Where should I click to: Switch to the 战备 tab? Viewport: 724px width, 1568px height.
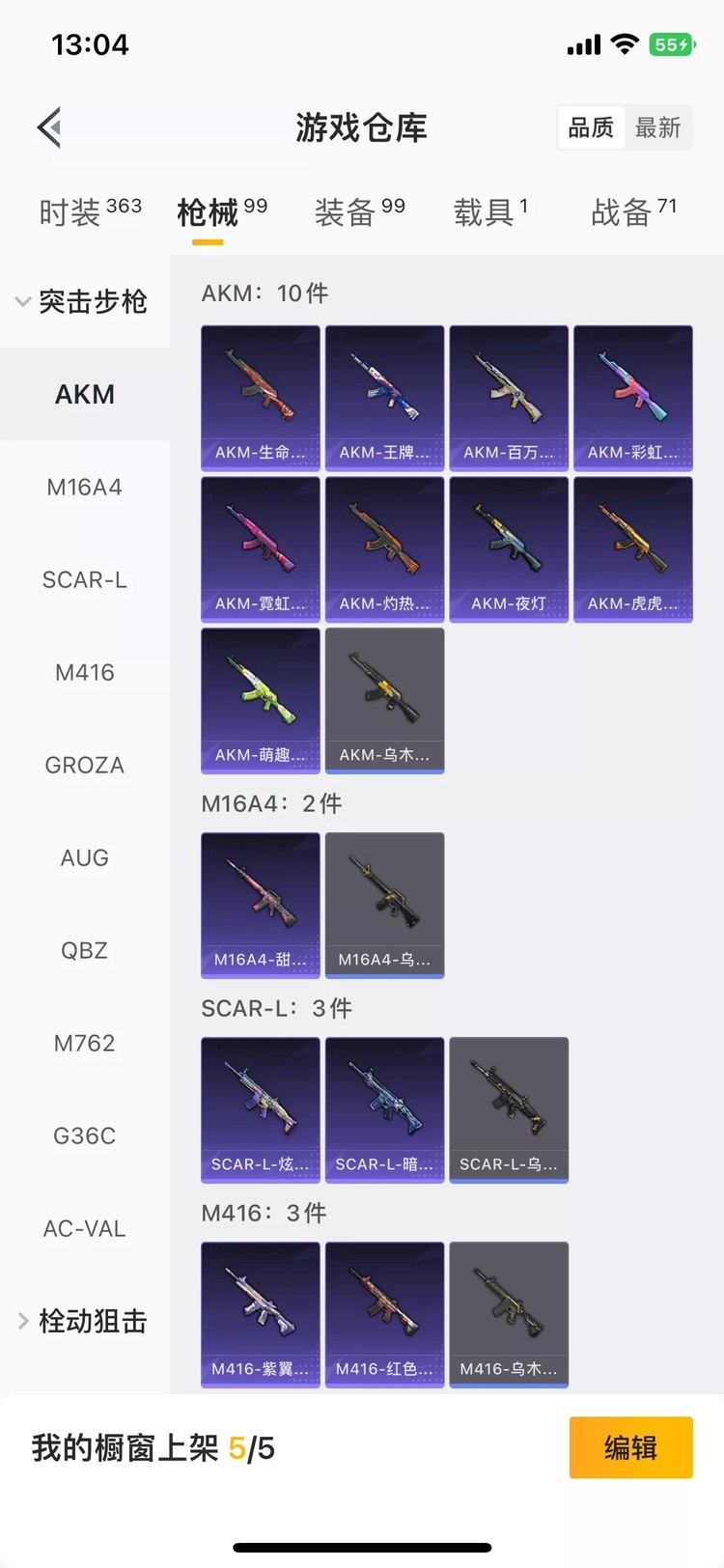point(633,211)
